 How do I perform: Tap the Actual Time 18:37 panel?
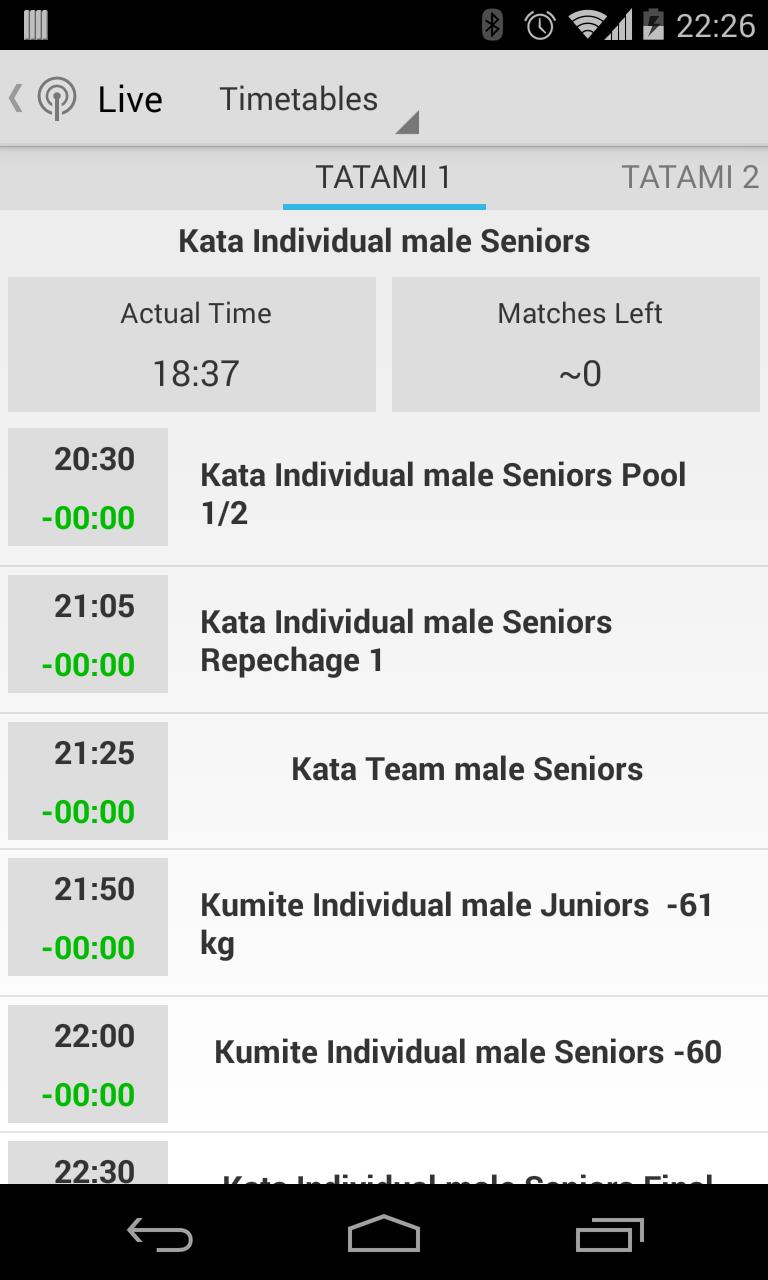coord(192,344)
